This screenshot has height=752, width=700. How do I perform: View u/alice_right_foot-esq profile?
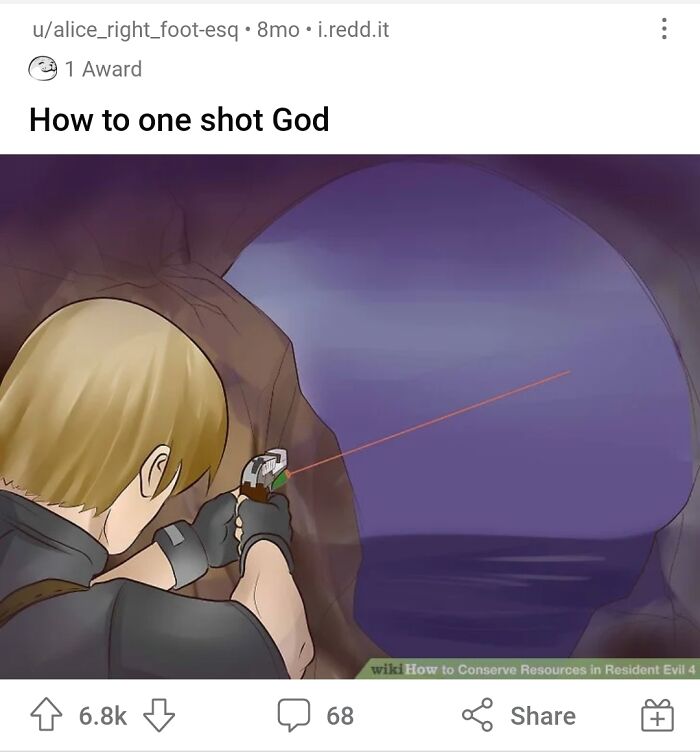tap(134, 30)
